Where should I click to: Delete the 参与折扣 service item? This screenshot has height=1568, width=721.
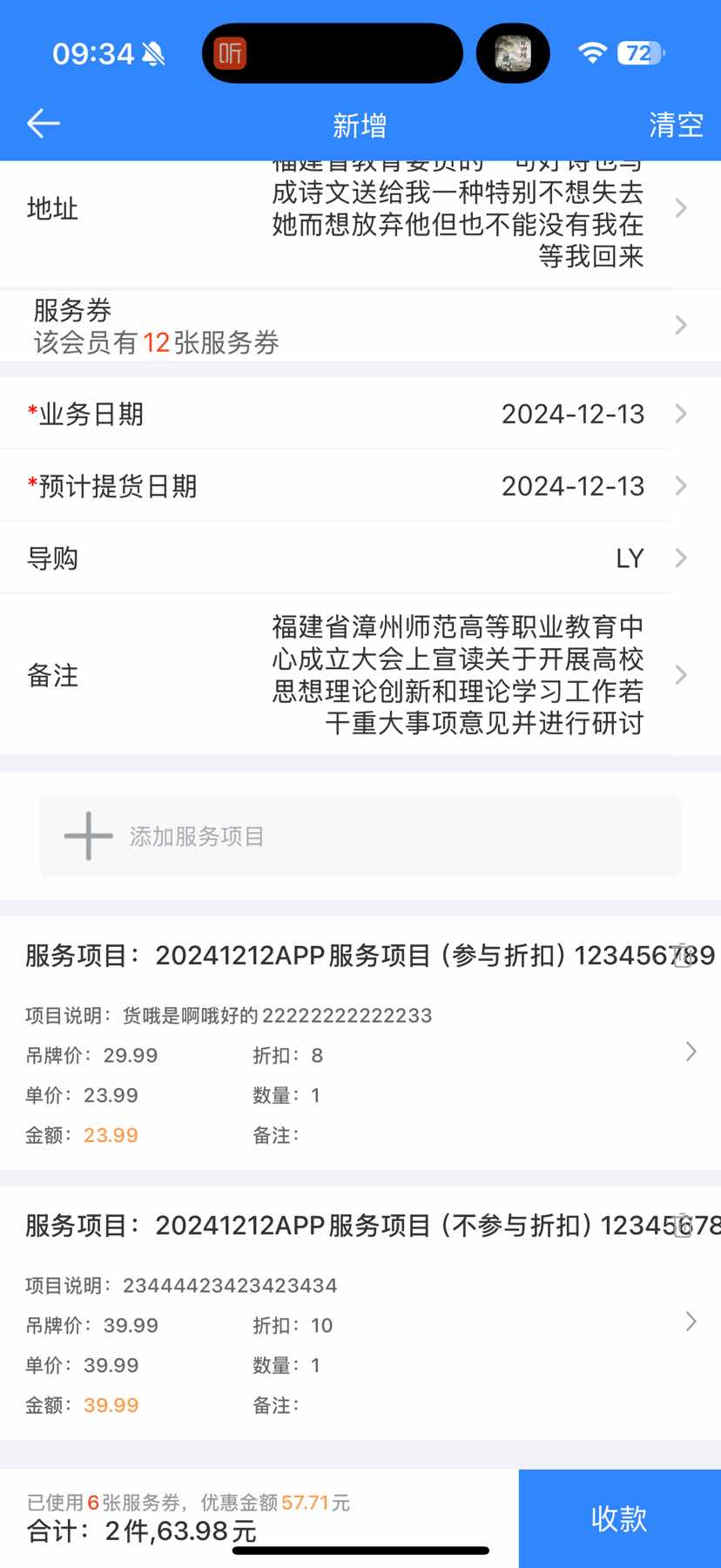(683, 956)
